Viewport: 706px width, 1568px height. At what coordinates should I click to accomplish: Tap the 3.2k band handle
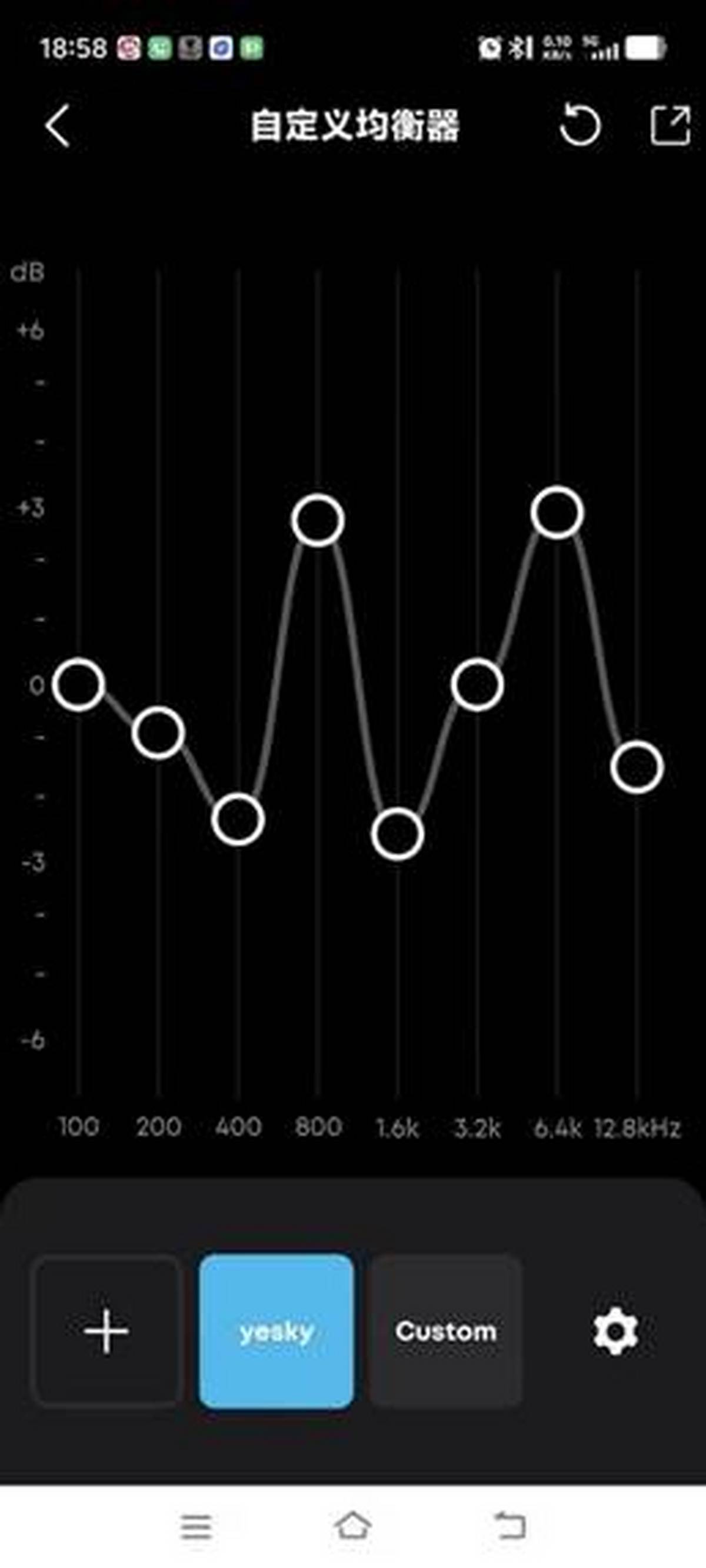[477, 685]
